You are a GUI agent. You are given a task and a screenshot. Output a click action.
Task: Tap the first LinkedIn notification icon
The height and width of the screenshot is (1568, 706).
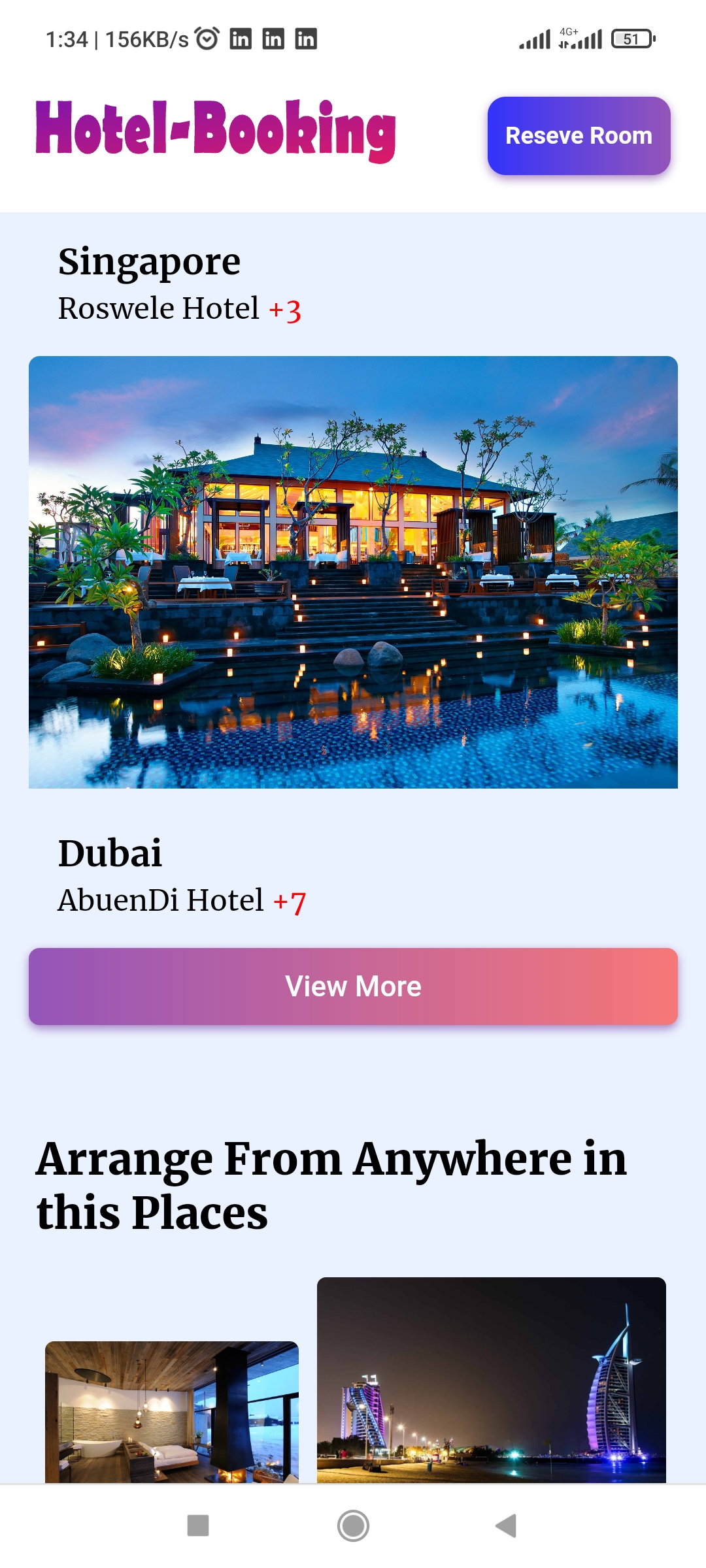click(240, 38)
